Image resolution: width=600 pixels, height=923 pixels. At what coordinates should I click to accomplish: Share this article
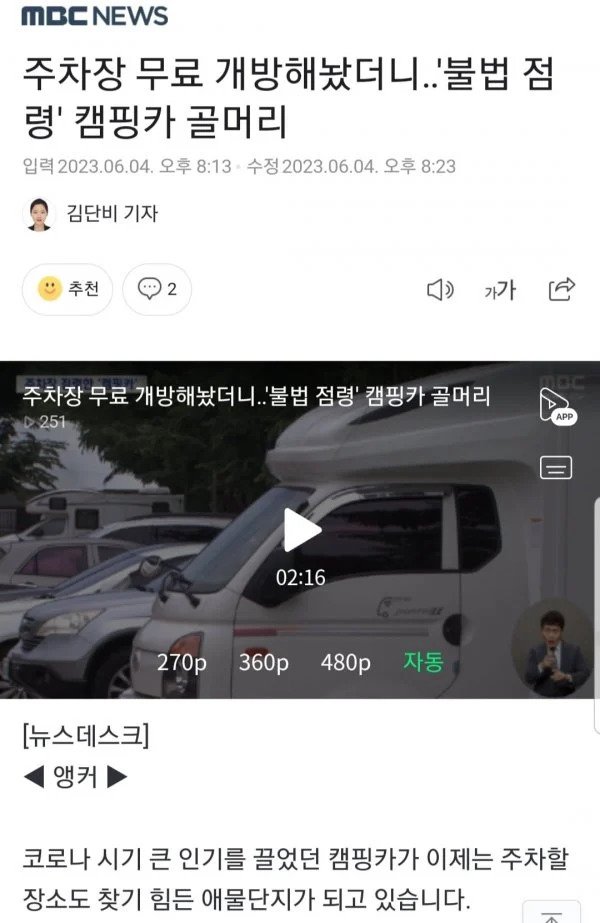[x=562, y=290]
